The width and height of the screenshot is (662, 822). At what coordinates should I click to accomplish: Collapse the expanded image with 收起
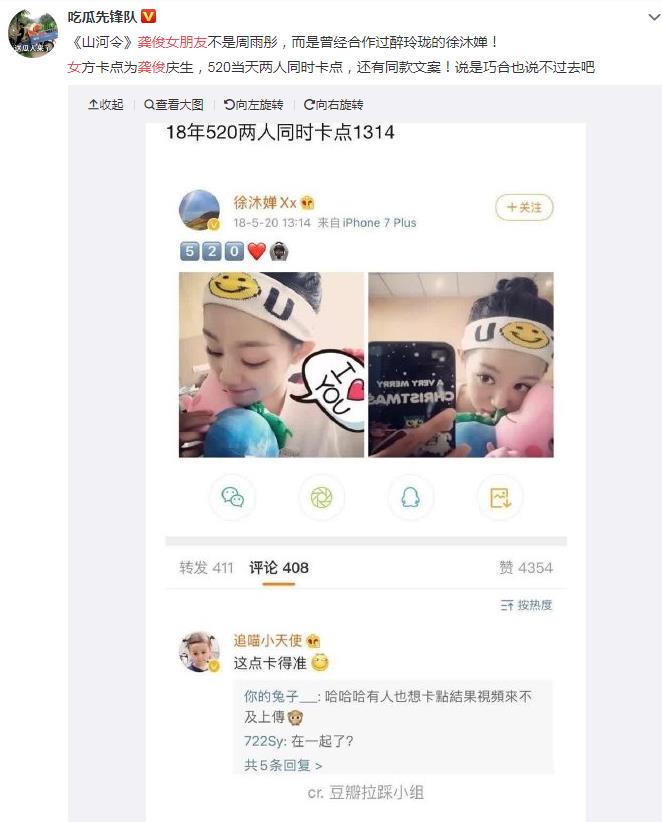[106, 104]
